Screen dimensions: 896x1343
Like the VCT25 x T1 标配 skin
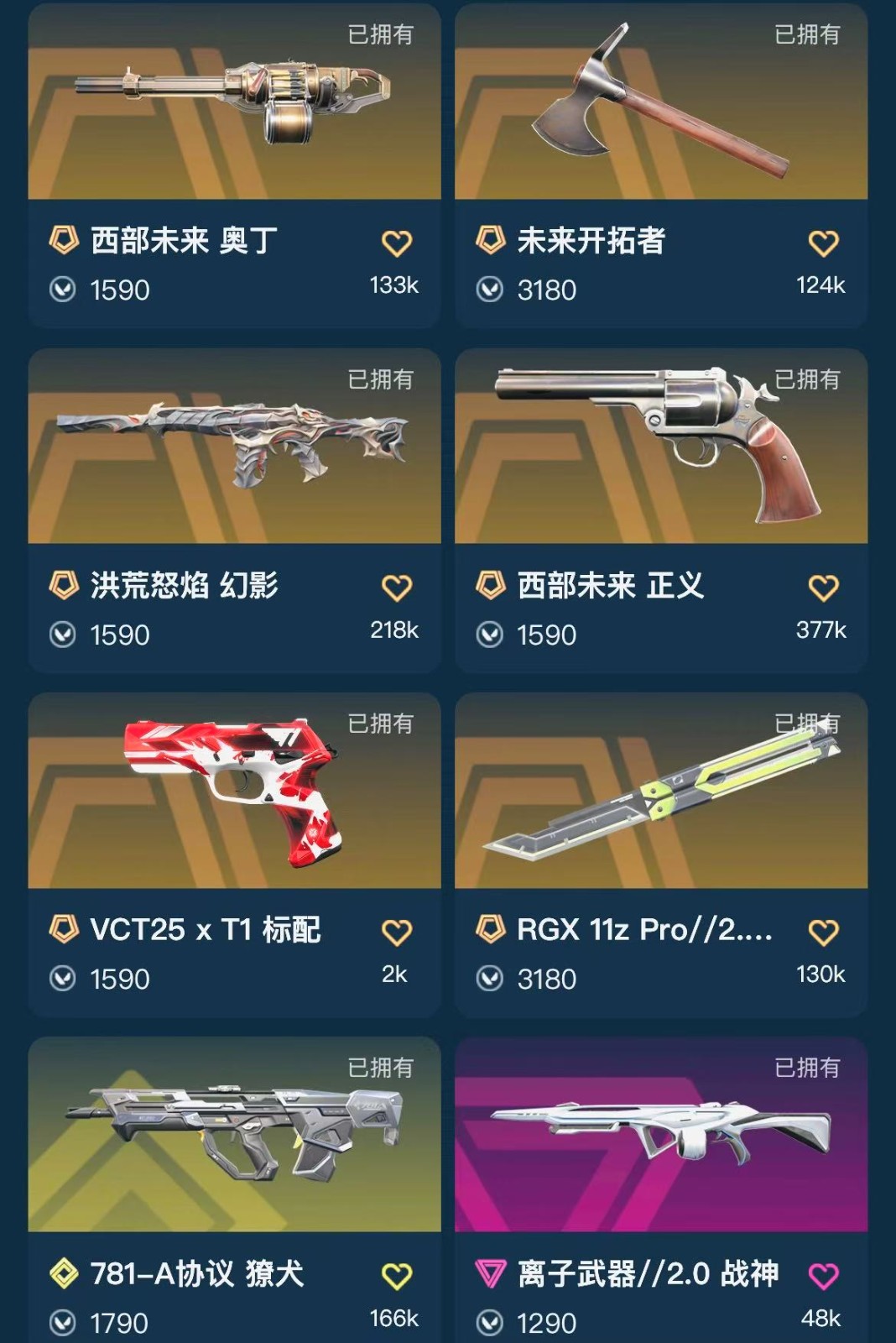pos(396,932)
